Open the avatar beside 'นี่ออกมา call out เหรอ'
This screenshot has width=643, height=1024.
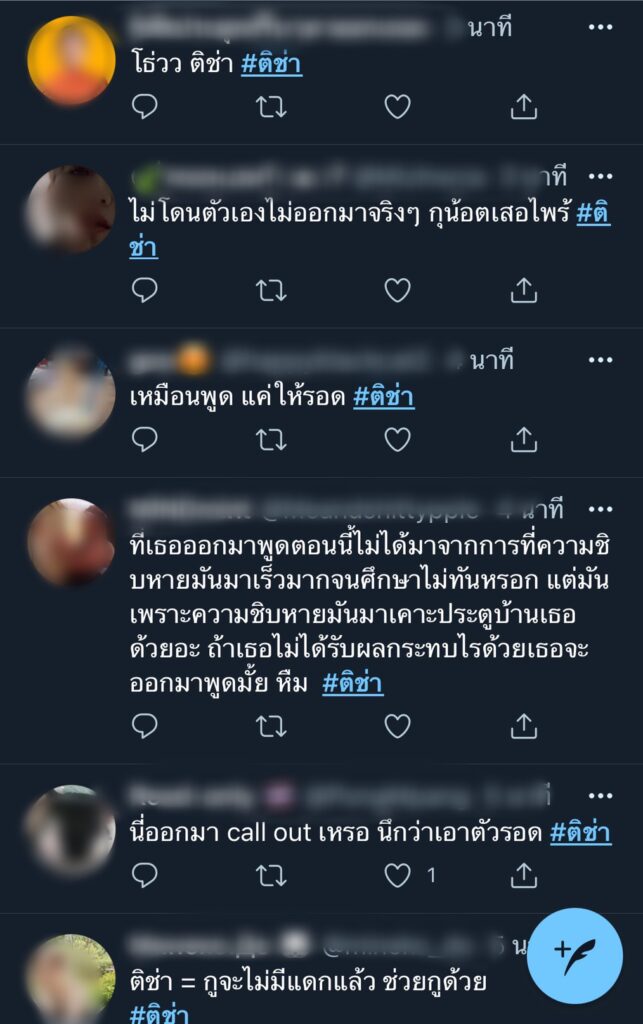[70, 831]
